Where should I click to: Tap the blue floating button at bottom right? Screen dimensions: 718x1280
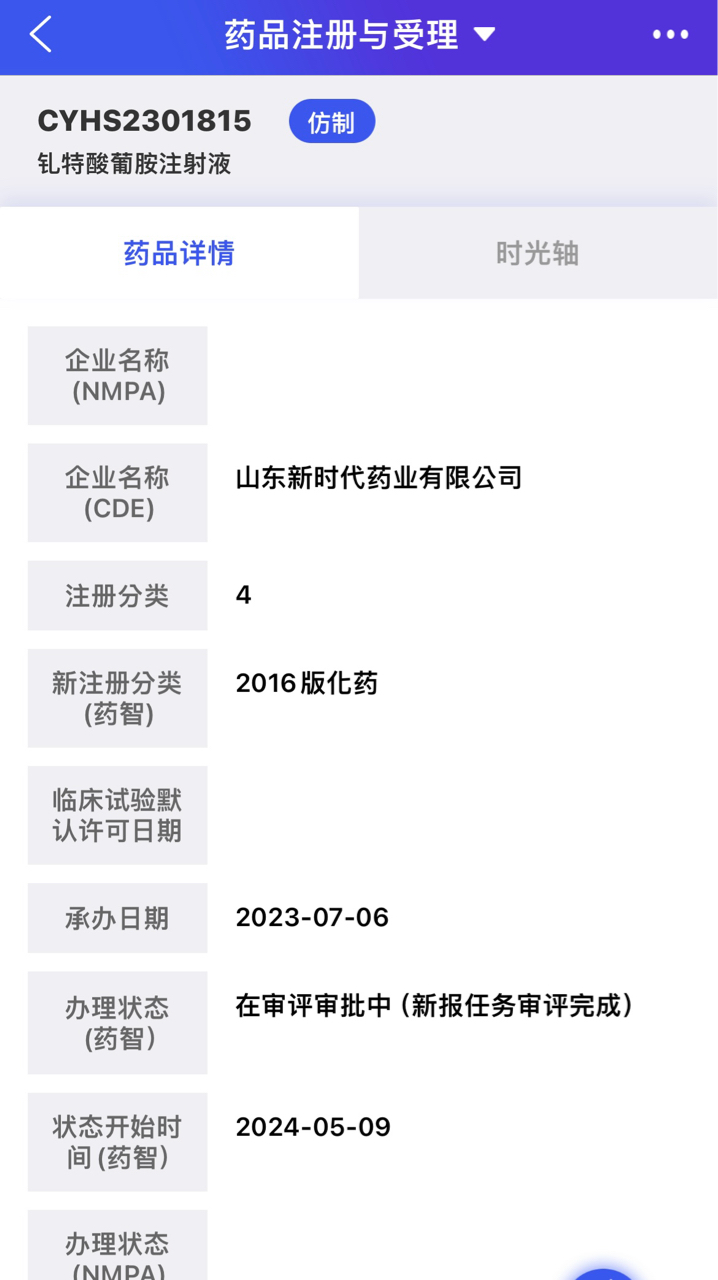pos(604,1274)
